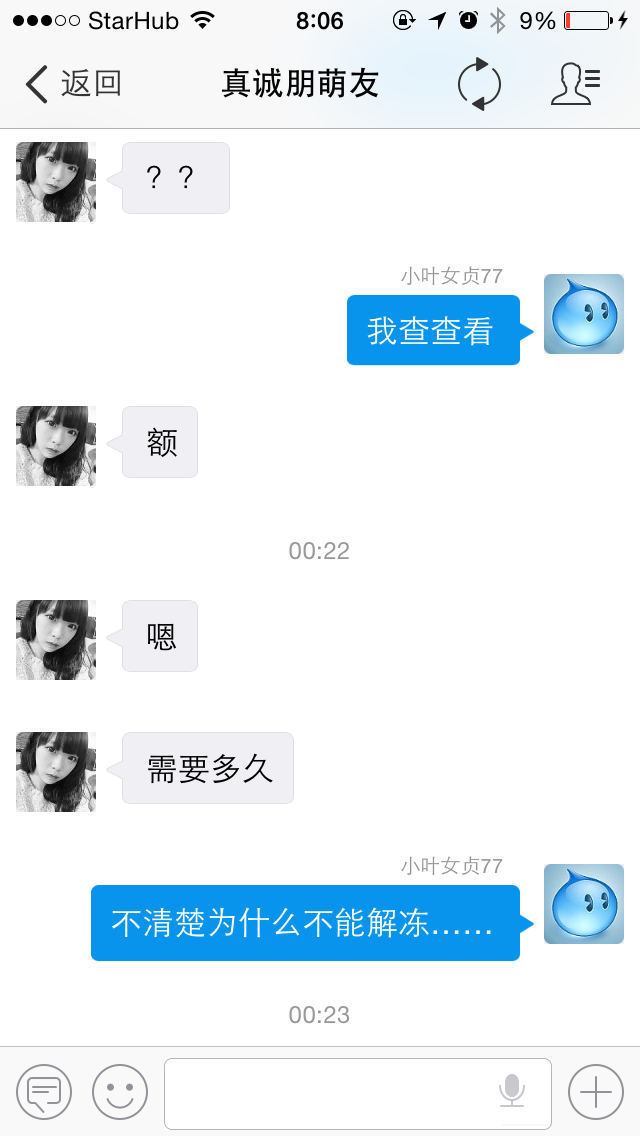
Task: Tap the microphone voice input icon
Action: (x=512, y=1090)
